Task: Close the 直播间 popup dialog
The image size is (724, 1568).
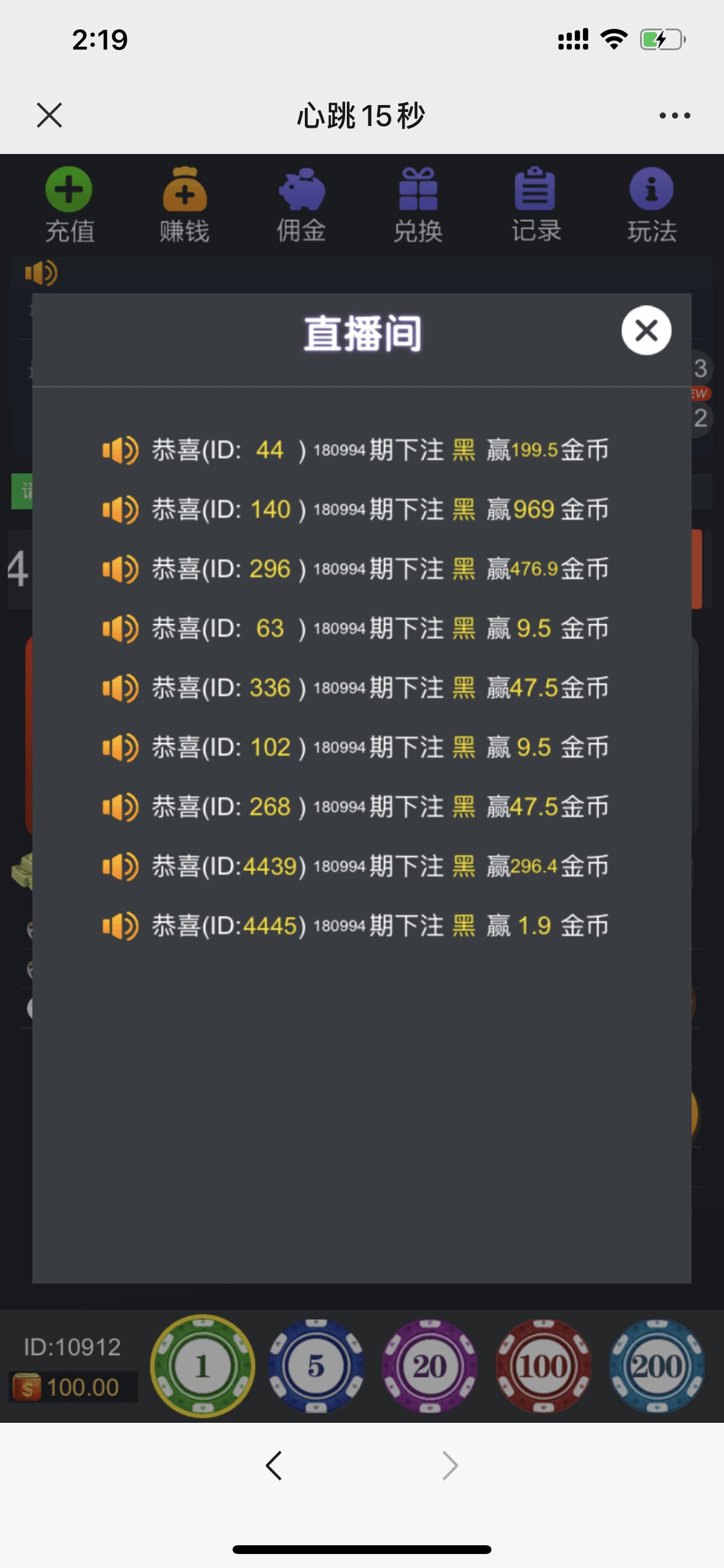Action: (646, 331)
